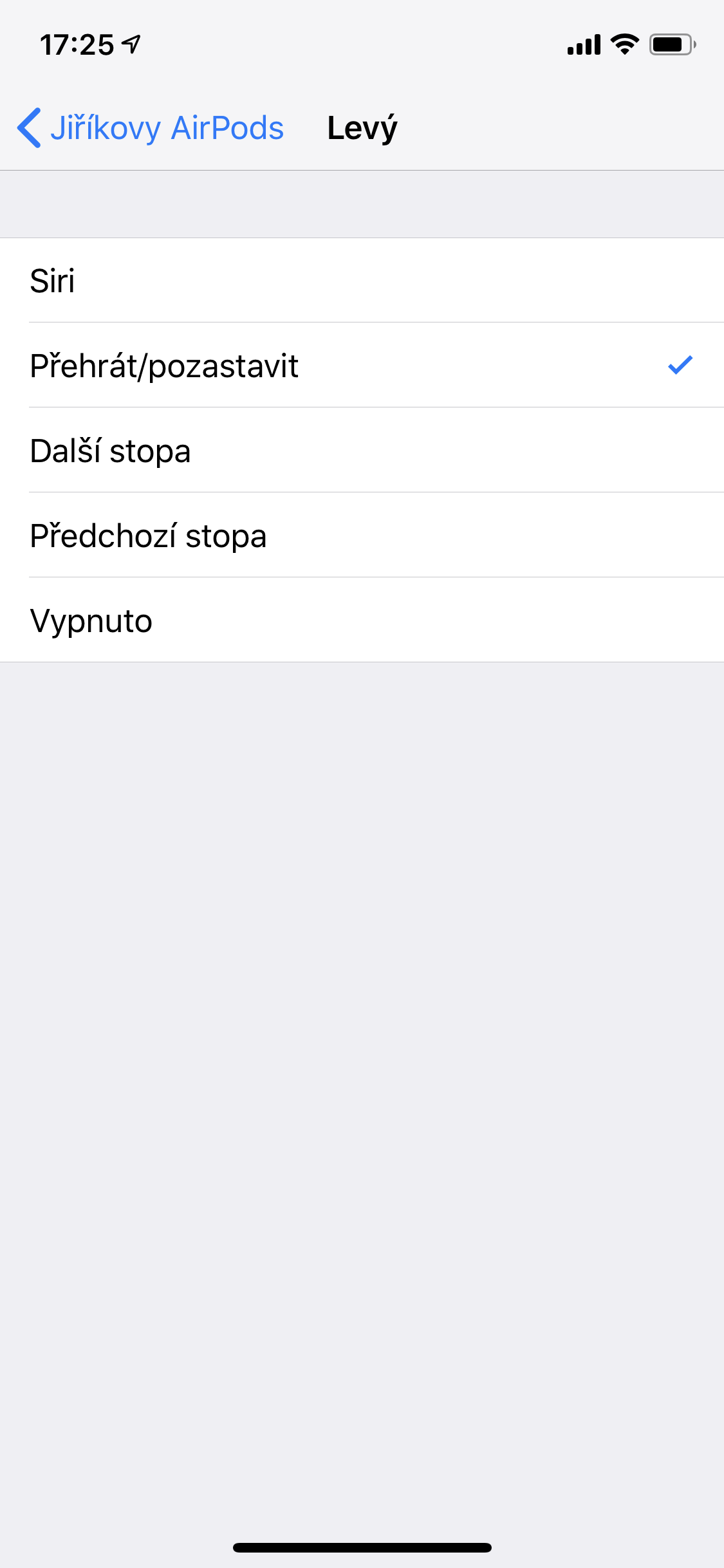Tap the Předchozí stopa row area

coord(362,536)
